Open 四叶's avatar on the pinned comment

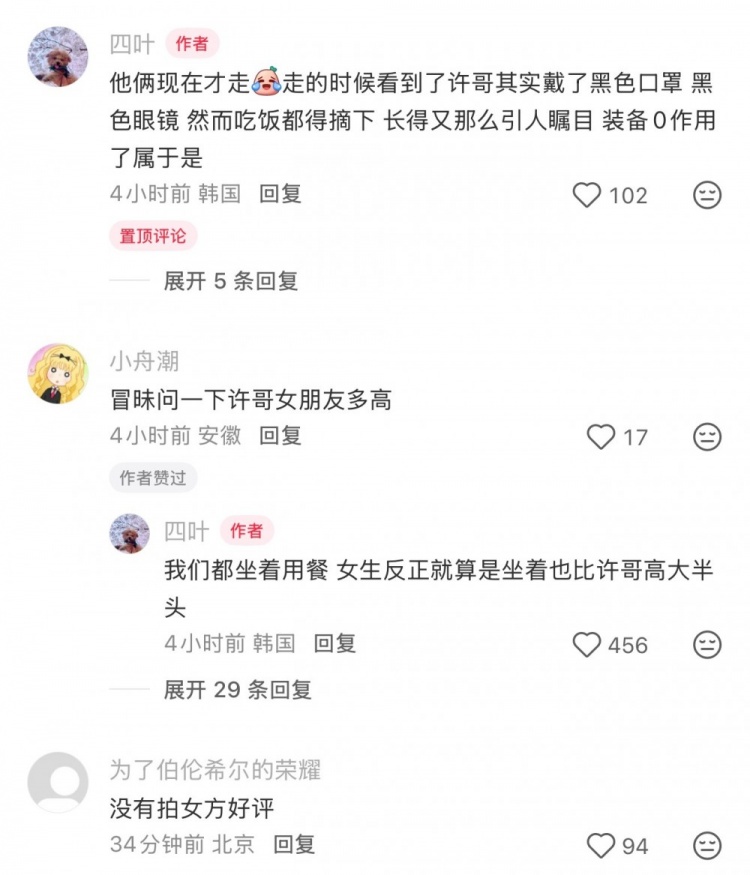pos(57,57)
